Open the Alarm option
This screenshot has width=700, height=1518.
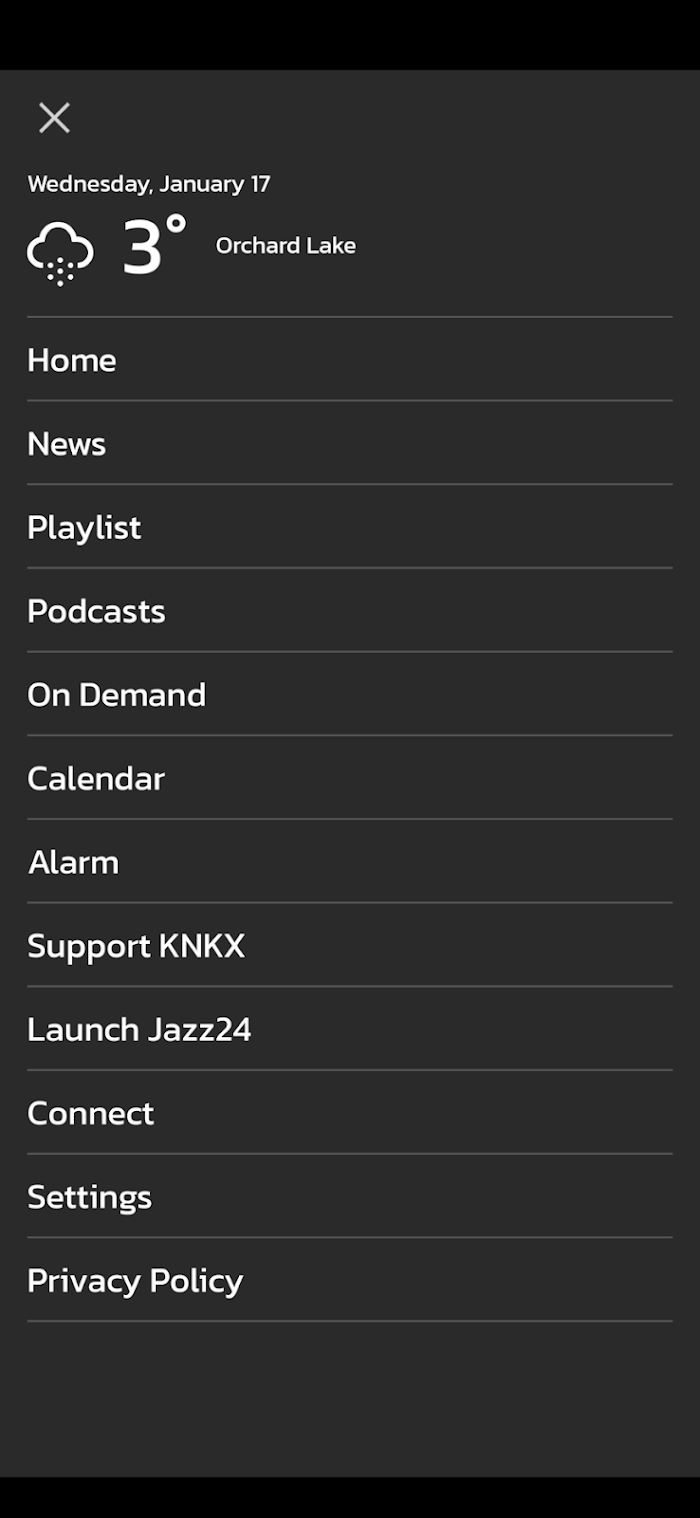pyautogui.click(x=350, y=862)
